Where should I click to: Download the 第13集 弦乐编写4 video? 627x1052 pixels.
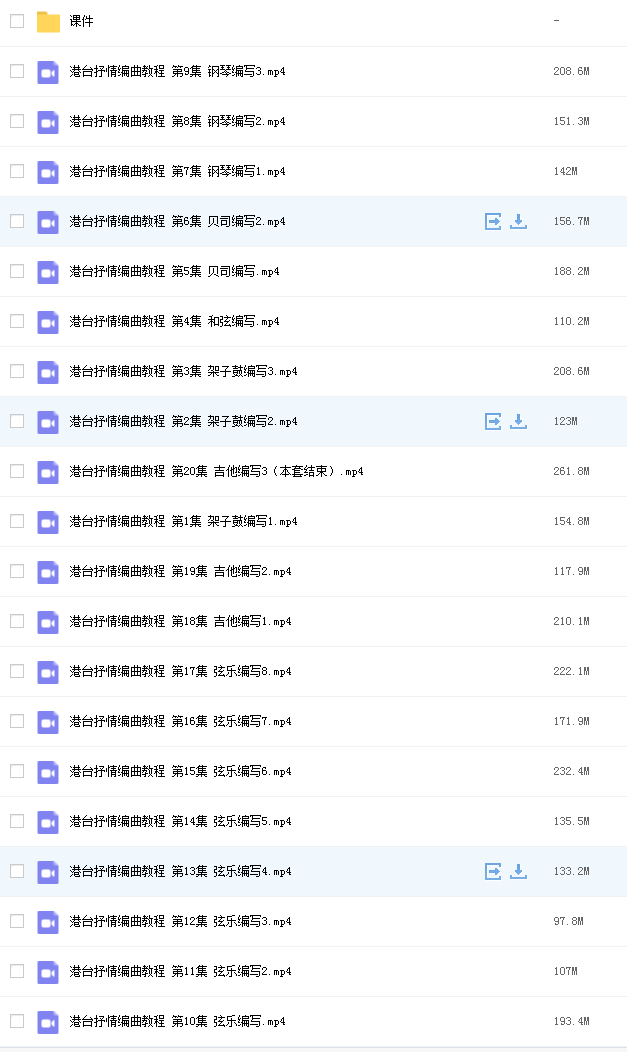518,871
